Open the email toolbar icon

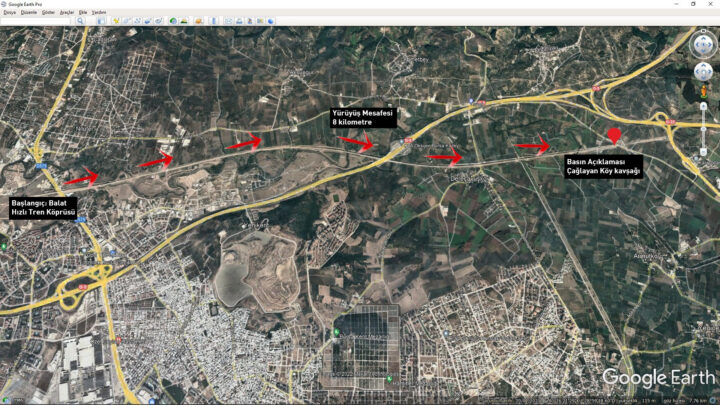(x=228, y=21)
